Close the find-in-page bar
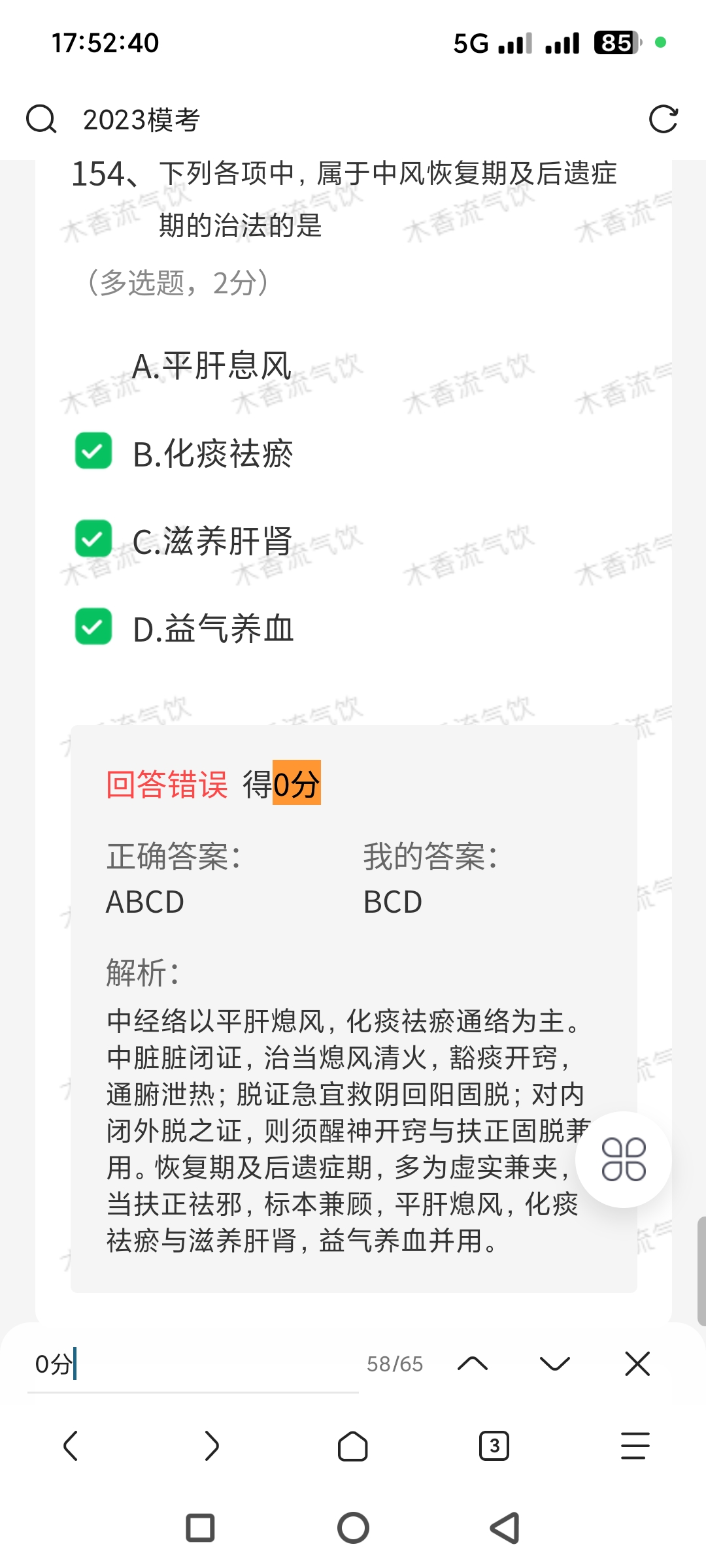The width and height of the screenshot is (706, 1568). (x=637, y=1364)
